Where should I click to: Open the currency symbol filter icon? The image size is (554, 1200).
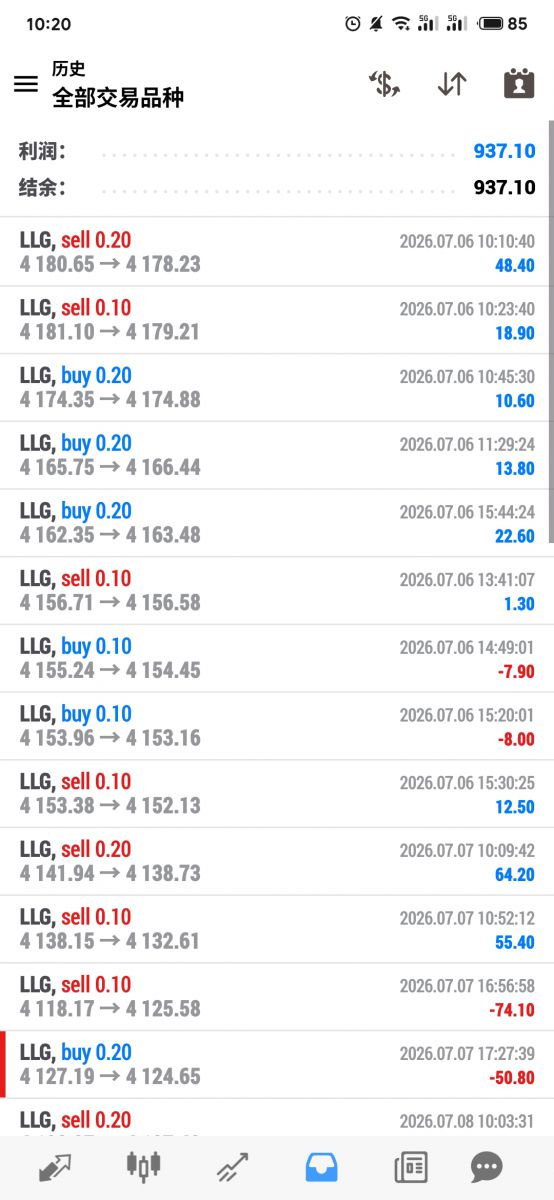pyautogui.click(x=384, y=84)
